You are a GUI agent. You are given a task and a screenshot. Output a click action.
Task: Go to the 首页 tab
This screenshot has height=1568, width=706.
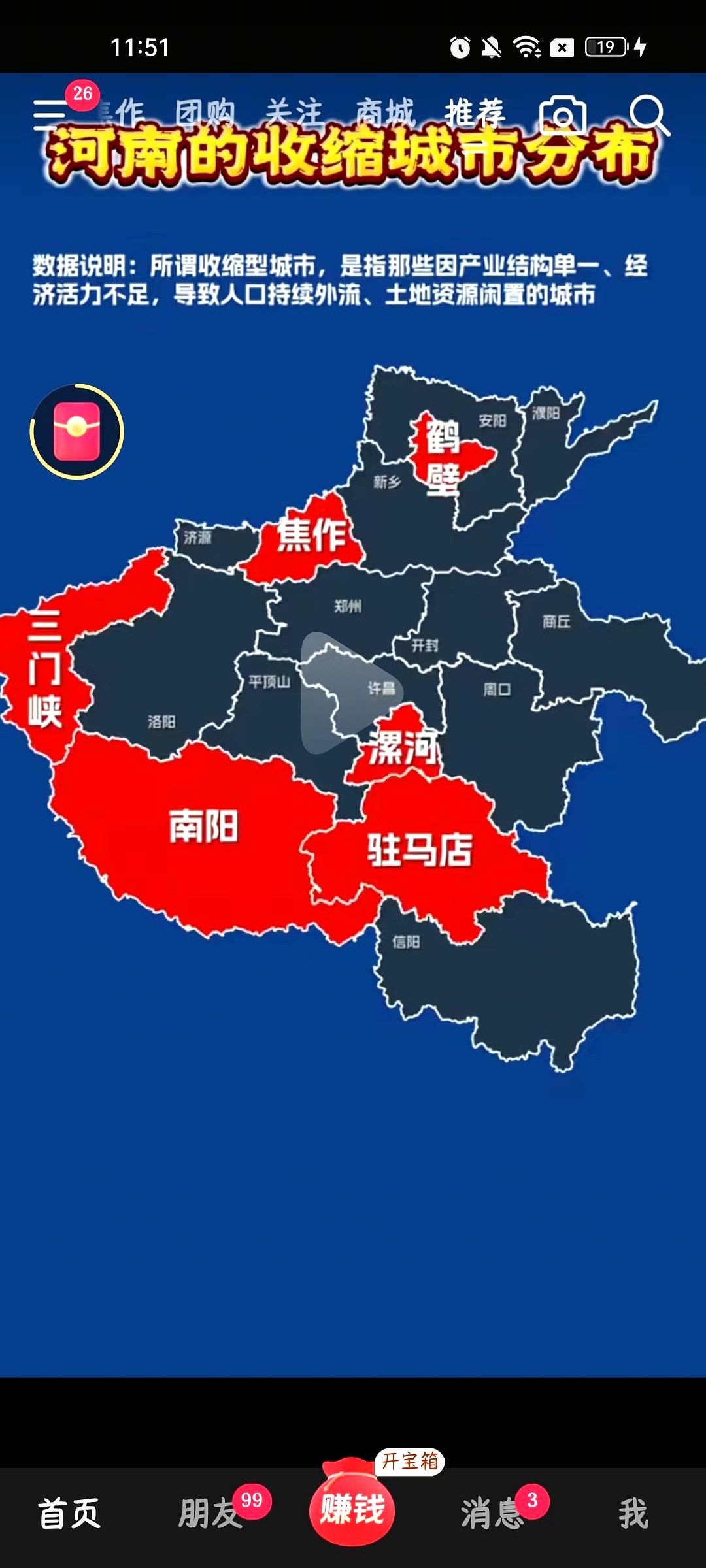(69, 1513)
